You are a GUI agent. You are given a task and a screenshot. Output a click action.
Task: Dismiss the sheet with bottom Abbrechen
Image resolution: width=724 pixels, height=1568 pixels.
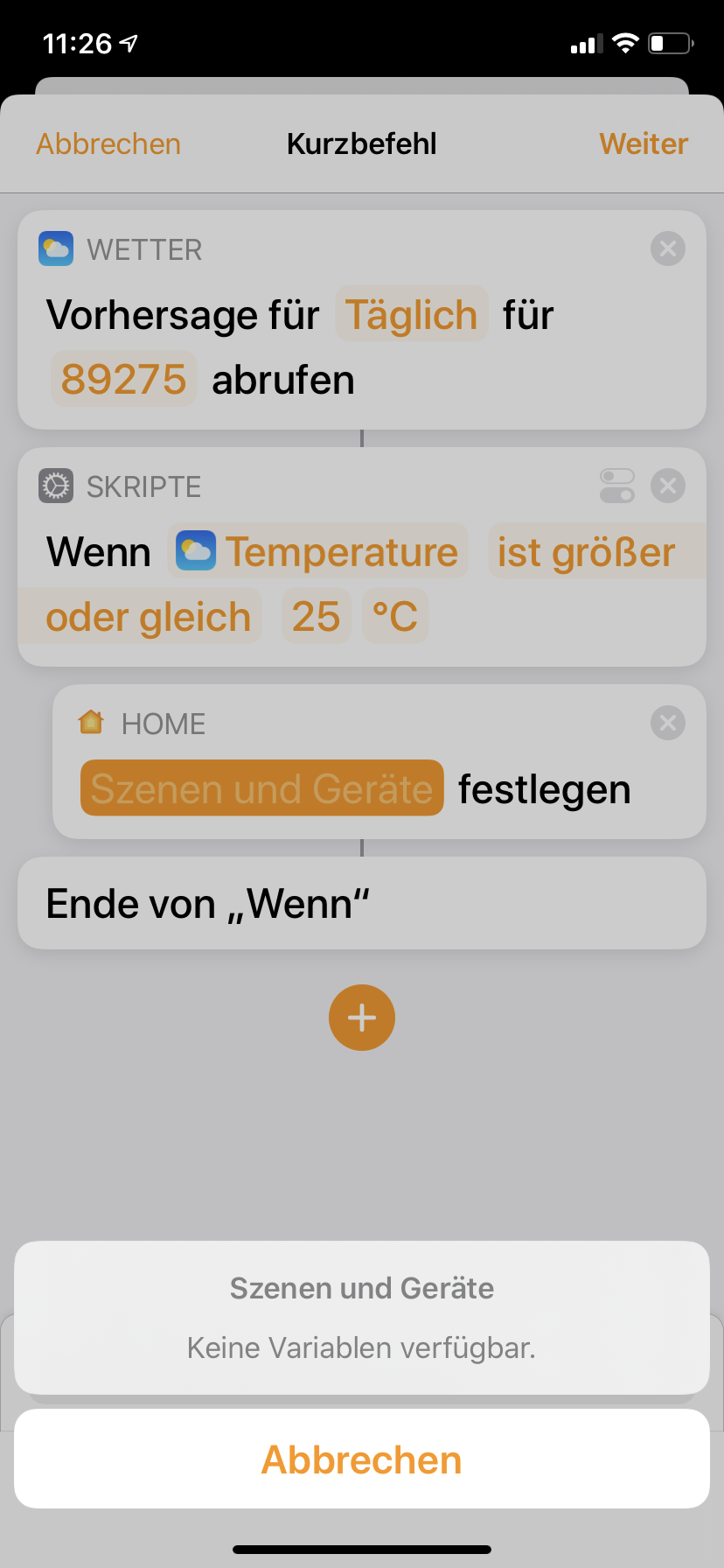[x=362, y=1459]
